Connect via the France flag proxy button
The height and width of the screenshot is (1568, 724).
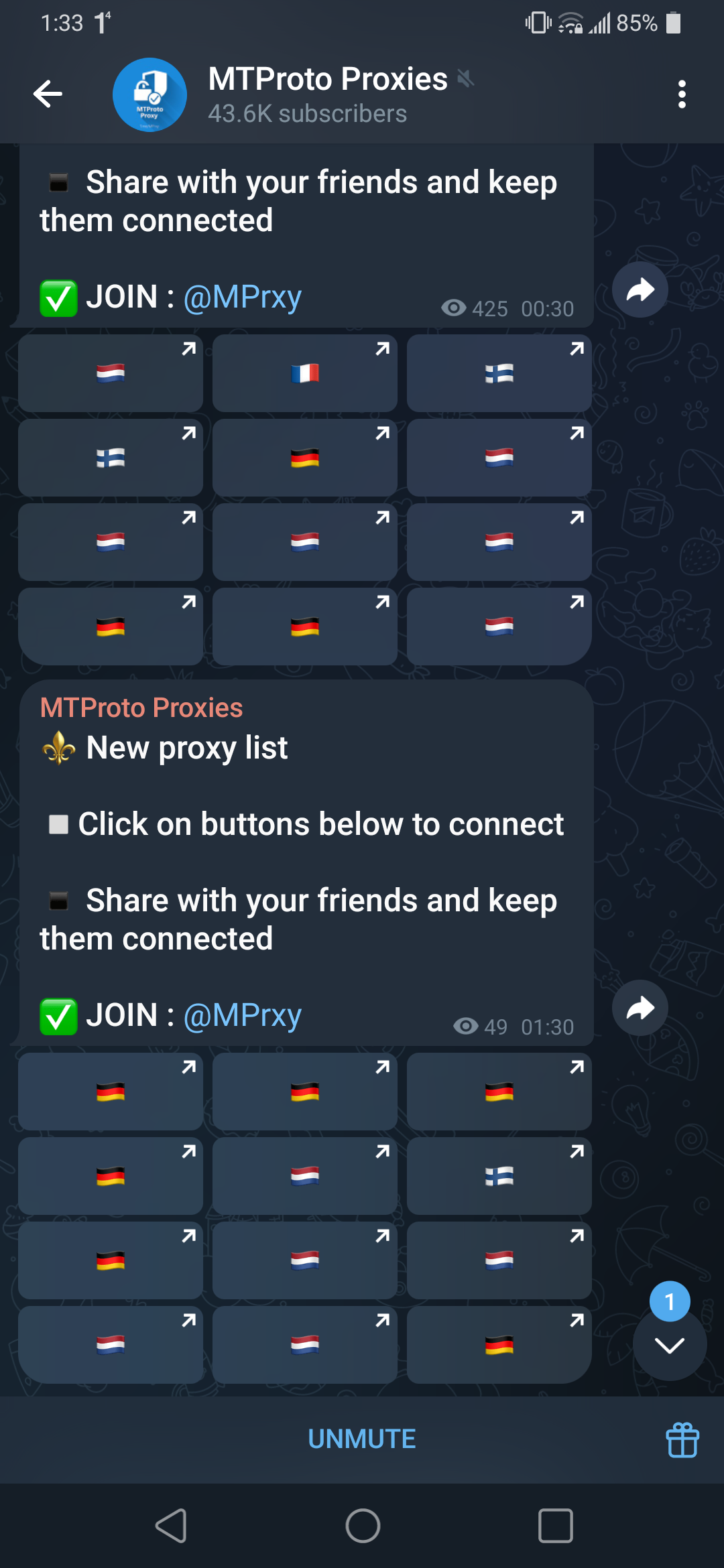click(x=305, y=373)
